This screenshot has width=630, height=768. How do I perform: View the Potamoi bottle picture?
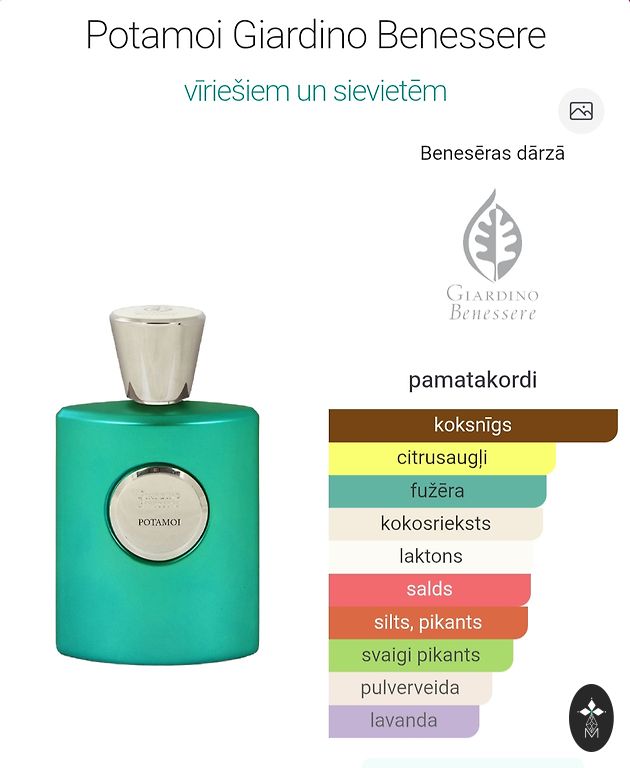click(x=160, y=487)
